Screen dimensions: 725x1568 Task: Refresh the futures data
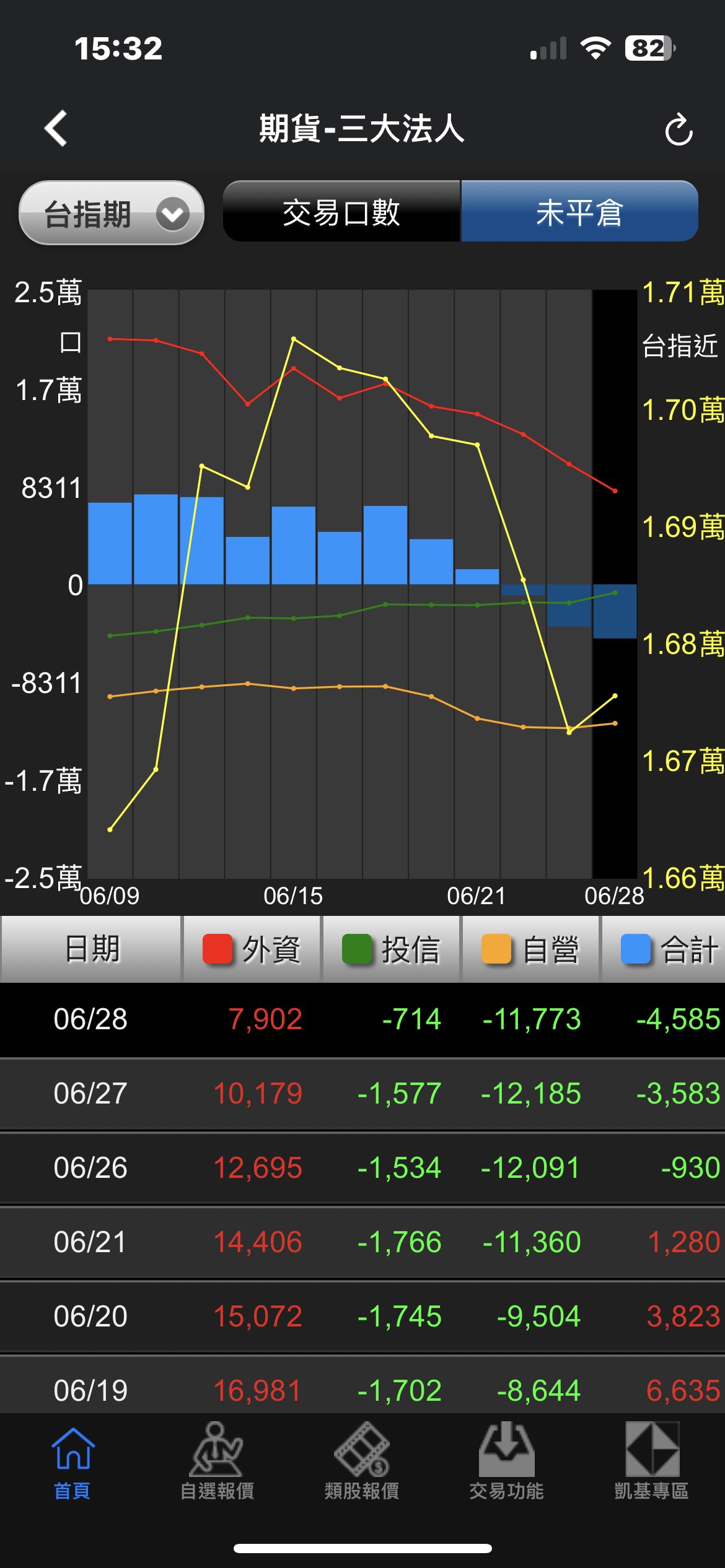click(679, 129)
